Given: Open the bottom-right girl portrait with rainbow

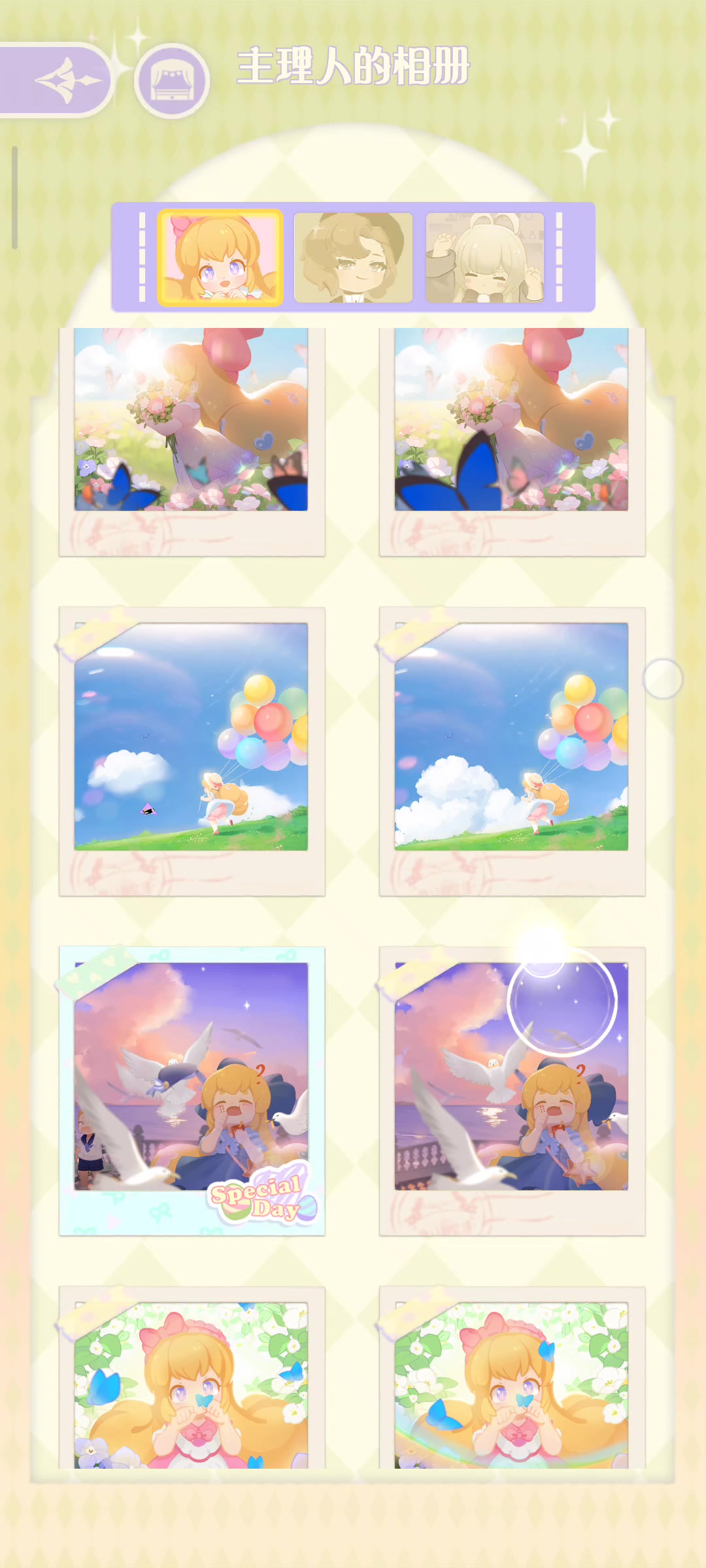Looking at the screenshot, I should point(511,1385).
